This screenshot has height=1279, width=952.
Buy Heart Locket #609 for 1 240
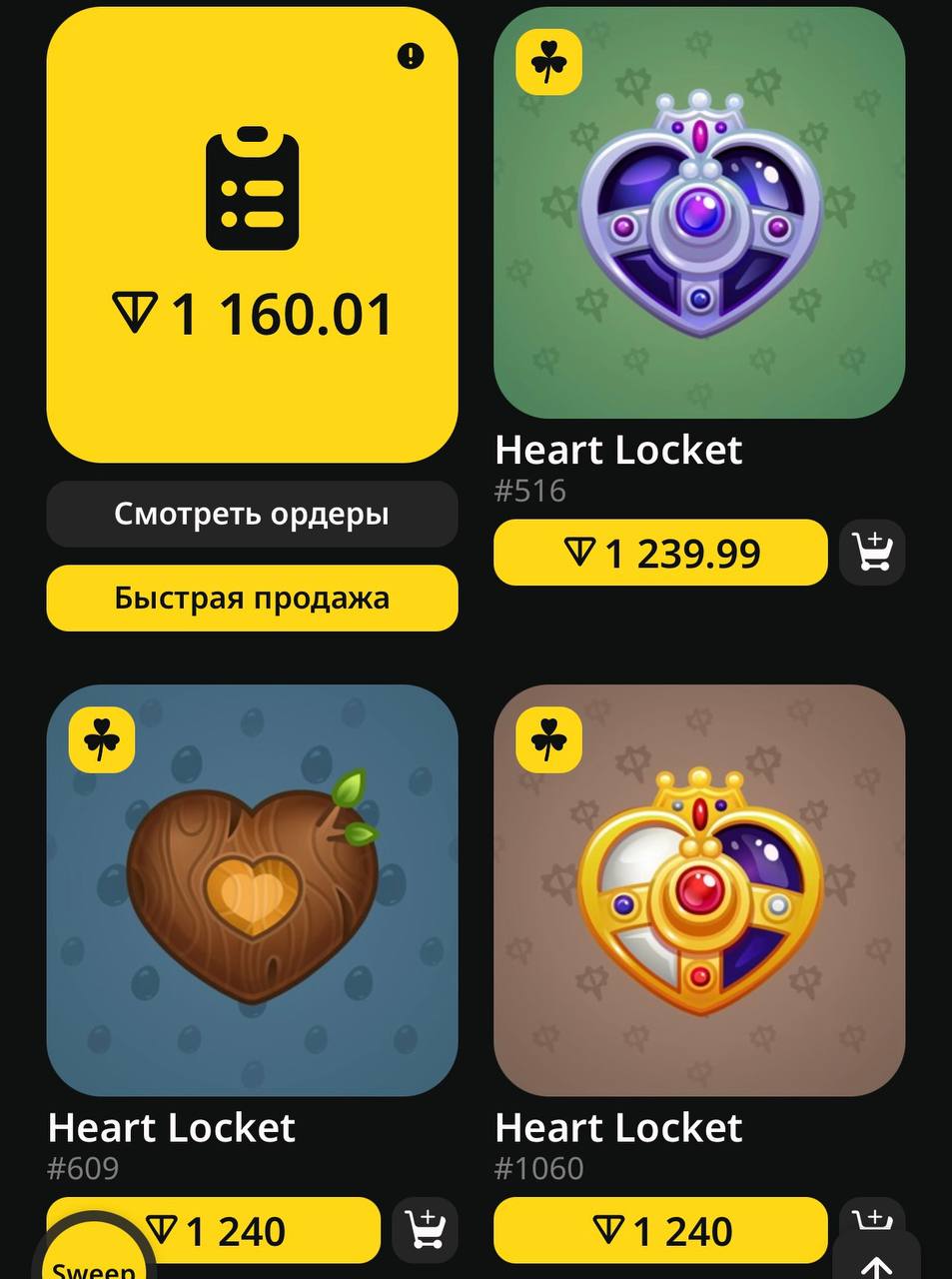click(240, 1229)
